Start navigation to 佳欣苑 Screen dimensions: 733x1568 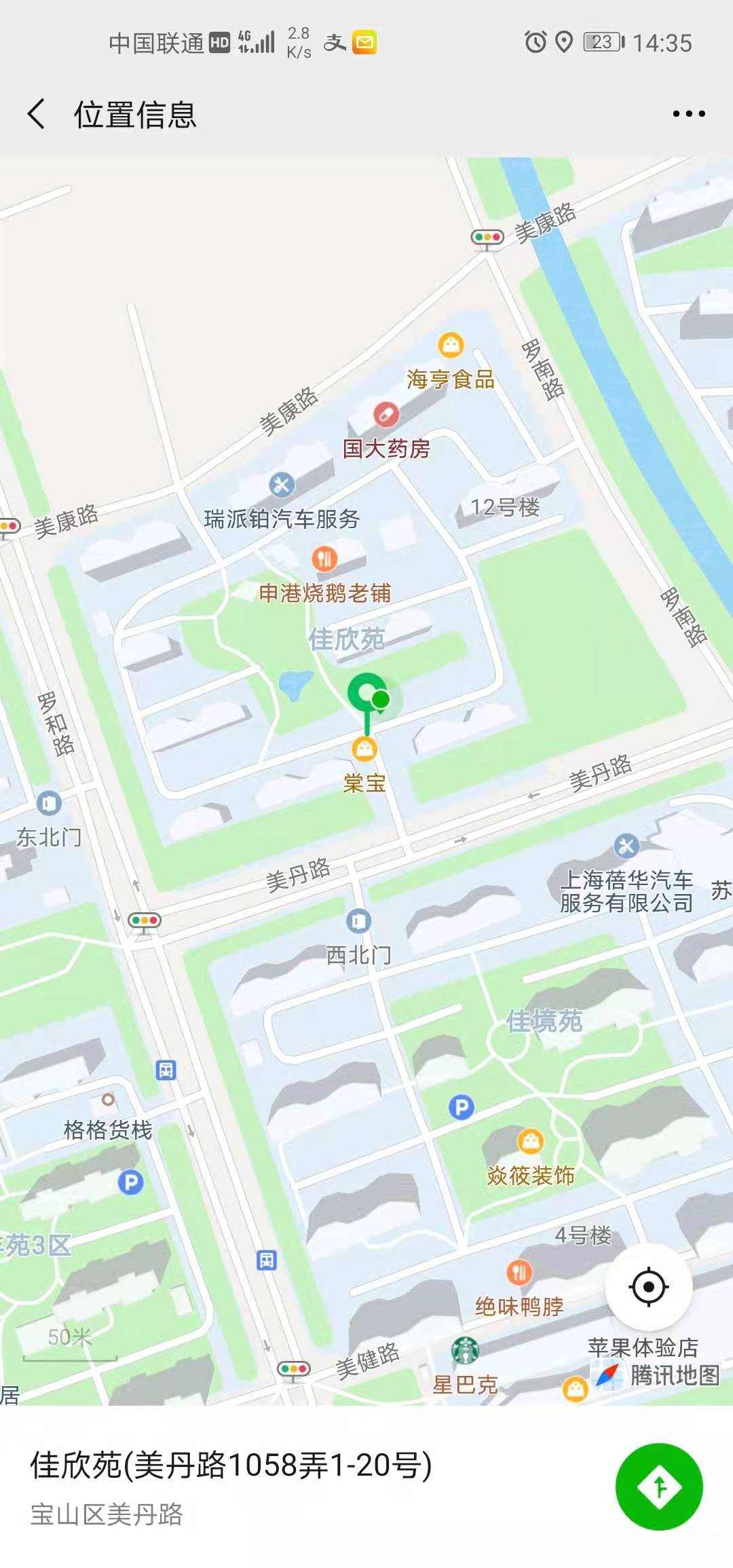pyautogui.click(x=658, y=1487)
